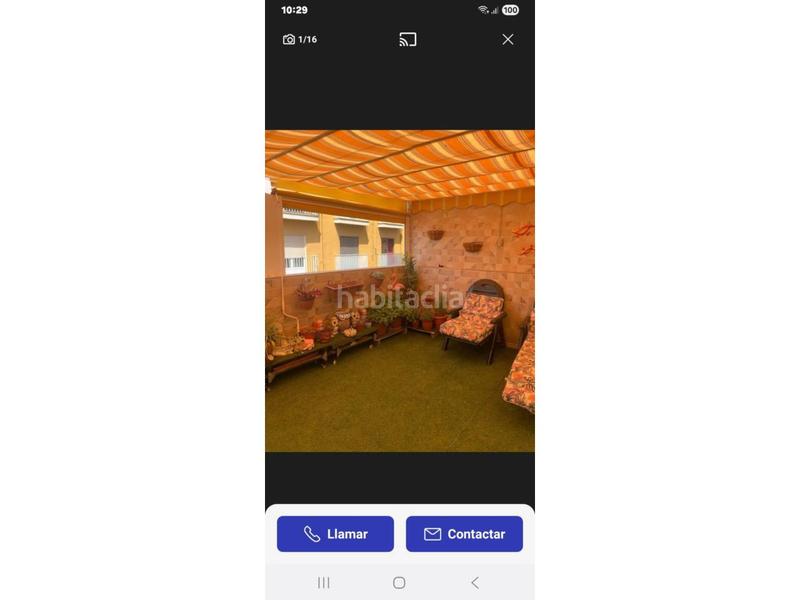Tap the Llamar call button

pyautogui.click(x=335, y=534)
